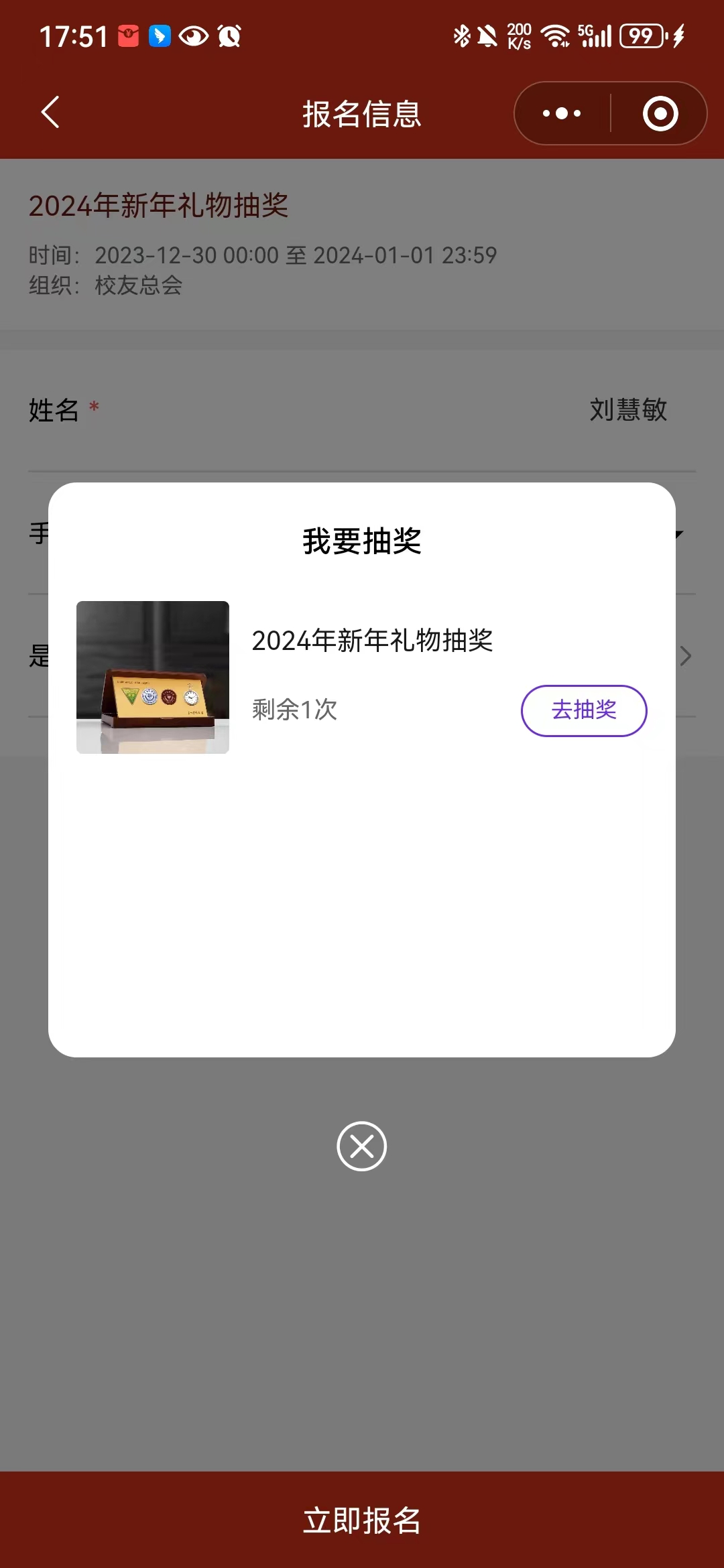Image resolution: width=724 pixels, height=1568 pixels.
Task: Close the 我要抽奖 dialog
Action: coord(362,1146)
